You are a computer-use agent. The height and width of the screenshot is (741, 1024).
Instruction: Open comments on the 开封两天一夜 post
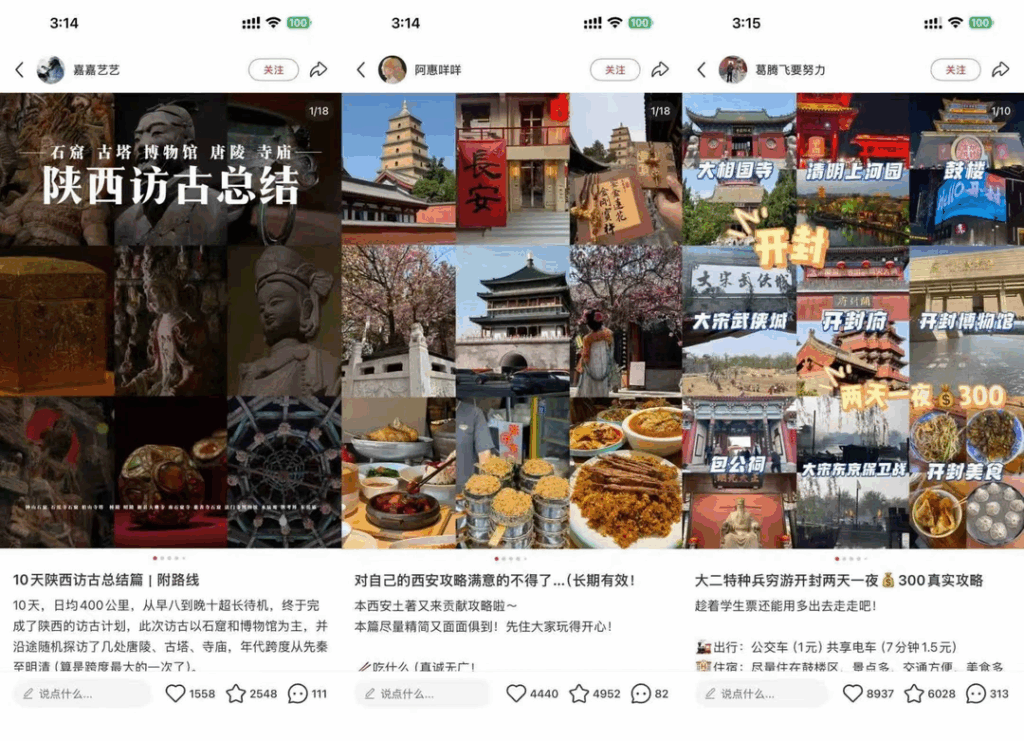pos(976,693)
